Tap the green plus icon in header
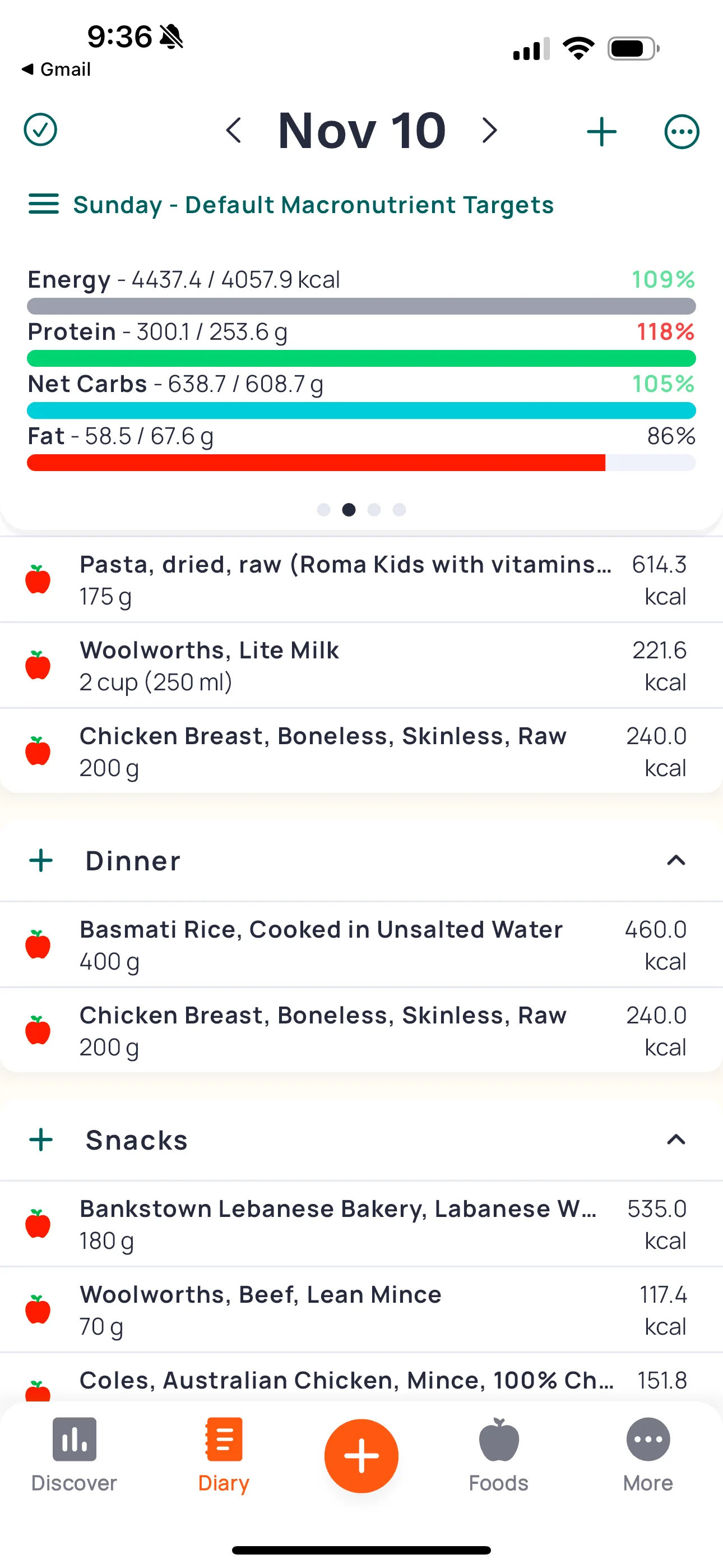 point(601,131)
